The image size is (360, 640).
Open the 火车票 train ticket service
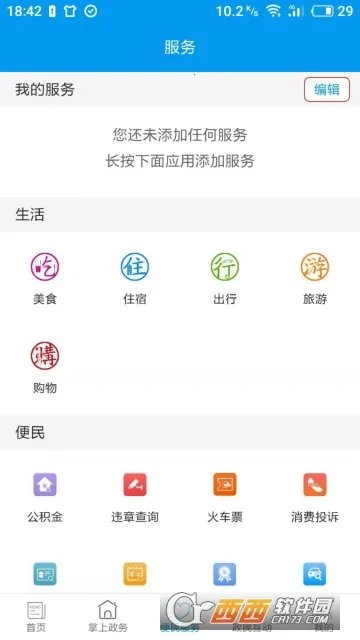point(225,498)
